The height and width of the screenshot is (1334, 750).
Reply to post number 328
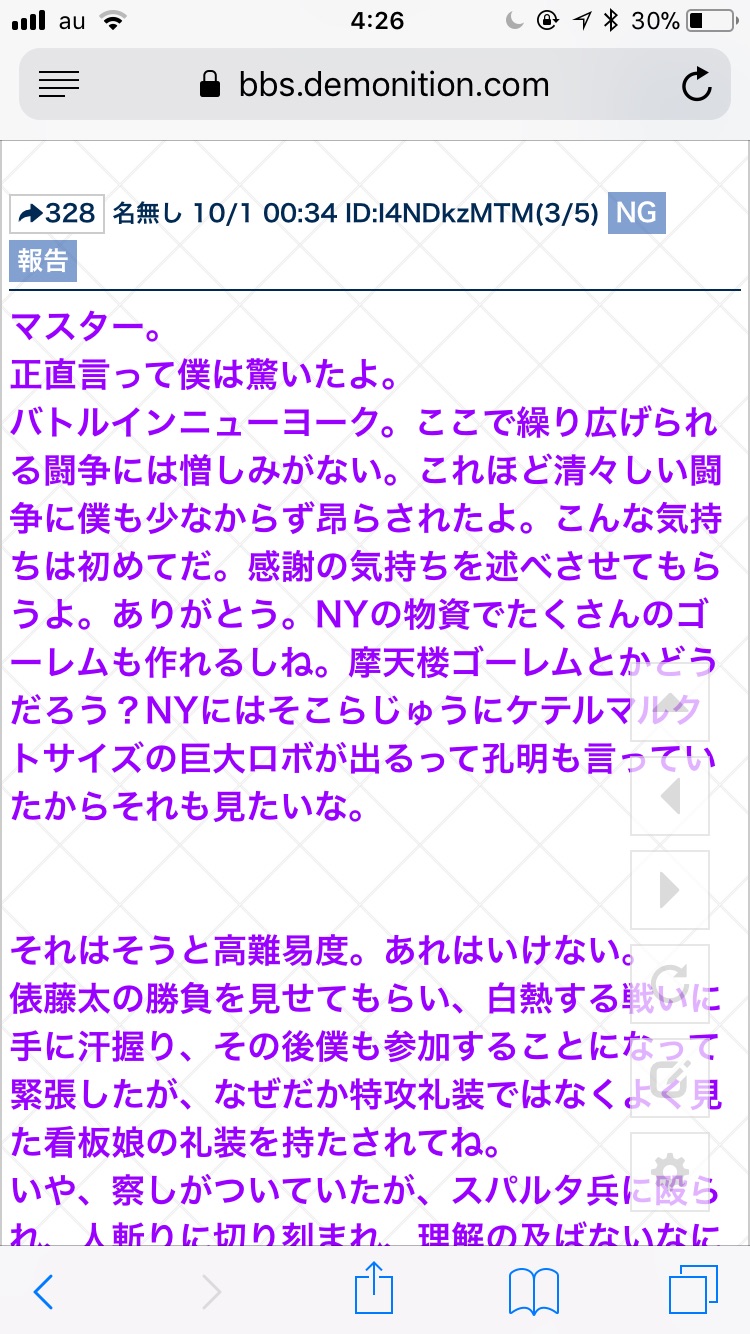click(57, 213)
